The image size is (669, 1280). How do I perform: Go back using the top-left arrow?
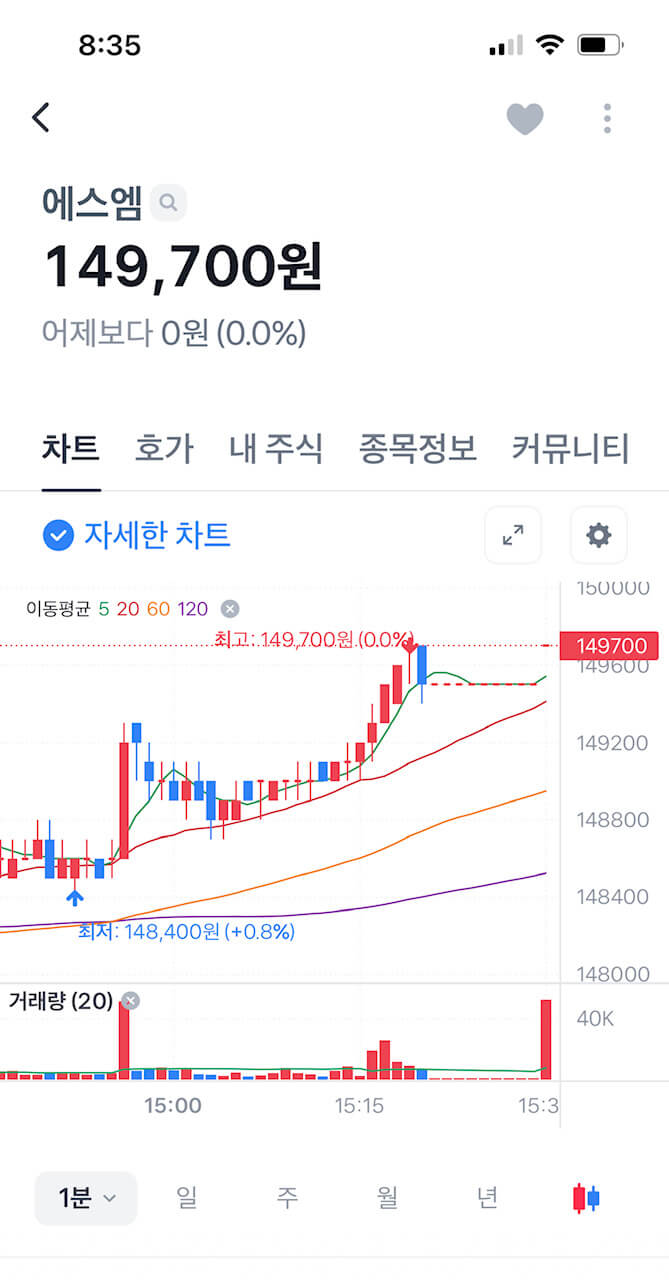click(x=40, y=118)
